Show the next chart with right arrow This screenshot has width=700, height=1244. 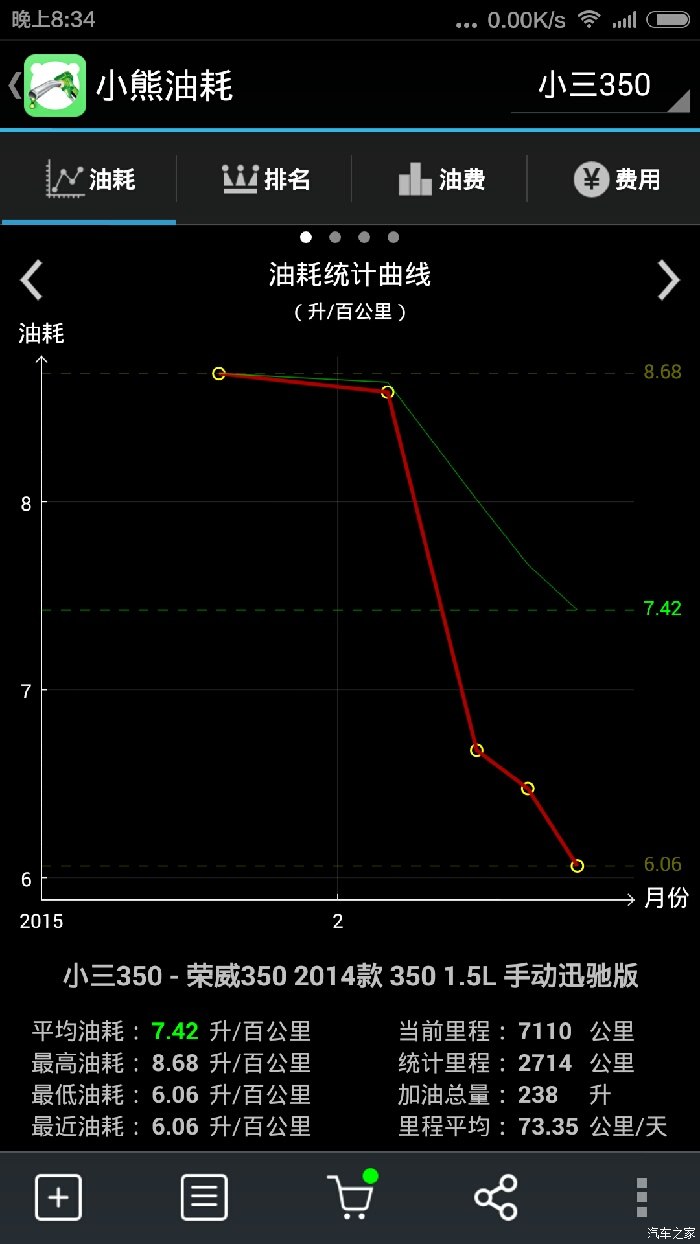tap(668, 280)
